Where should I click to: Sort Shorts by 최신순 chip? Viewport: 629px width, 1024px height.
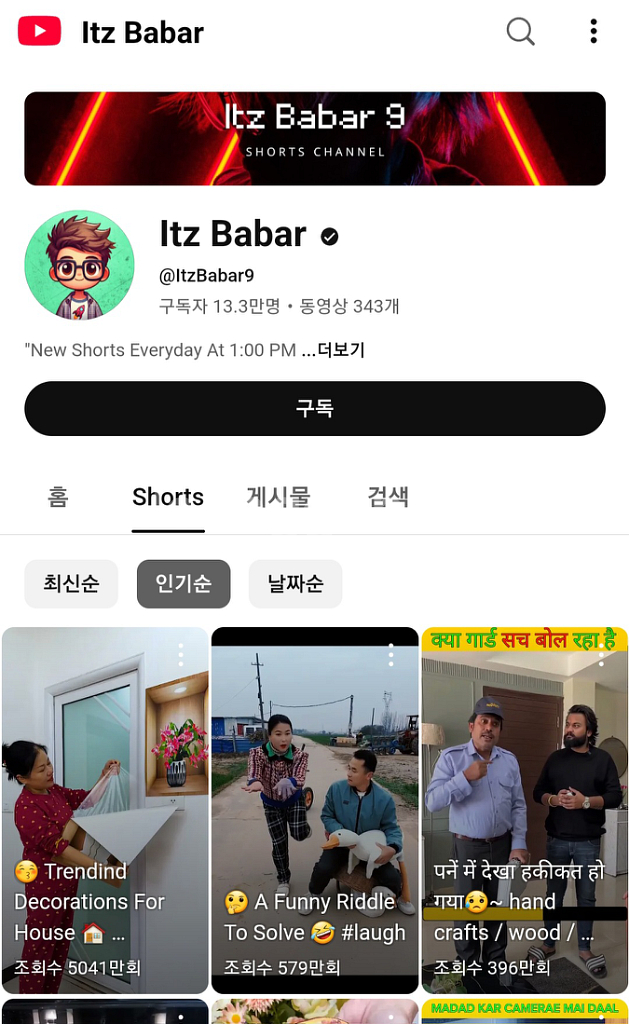click(x=71, y=584)
